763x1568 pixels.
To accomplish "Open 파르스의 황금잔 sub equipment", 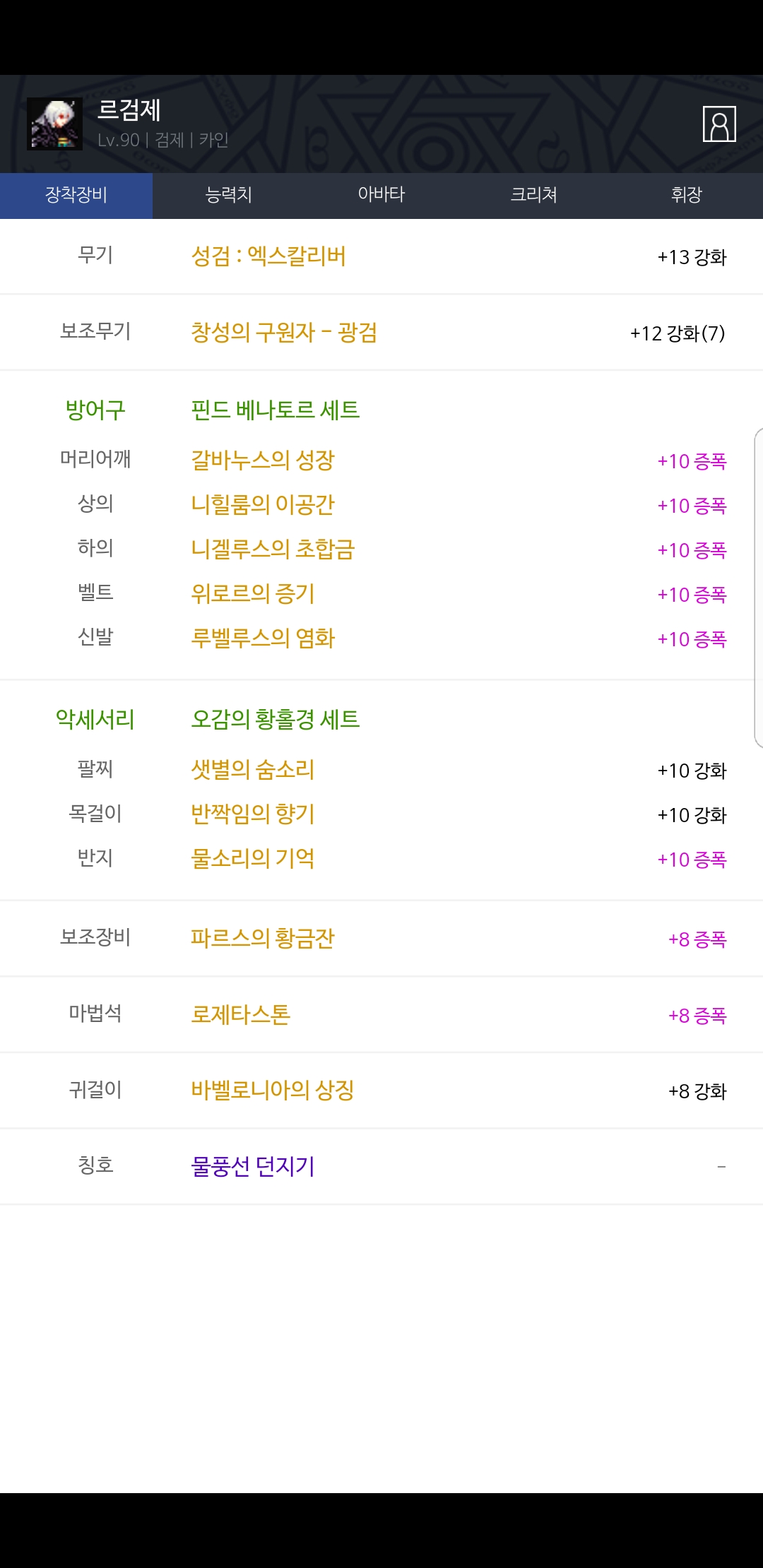I will [x=263, y=939].
